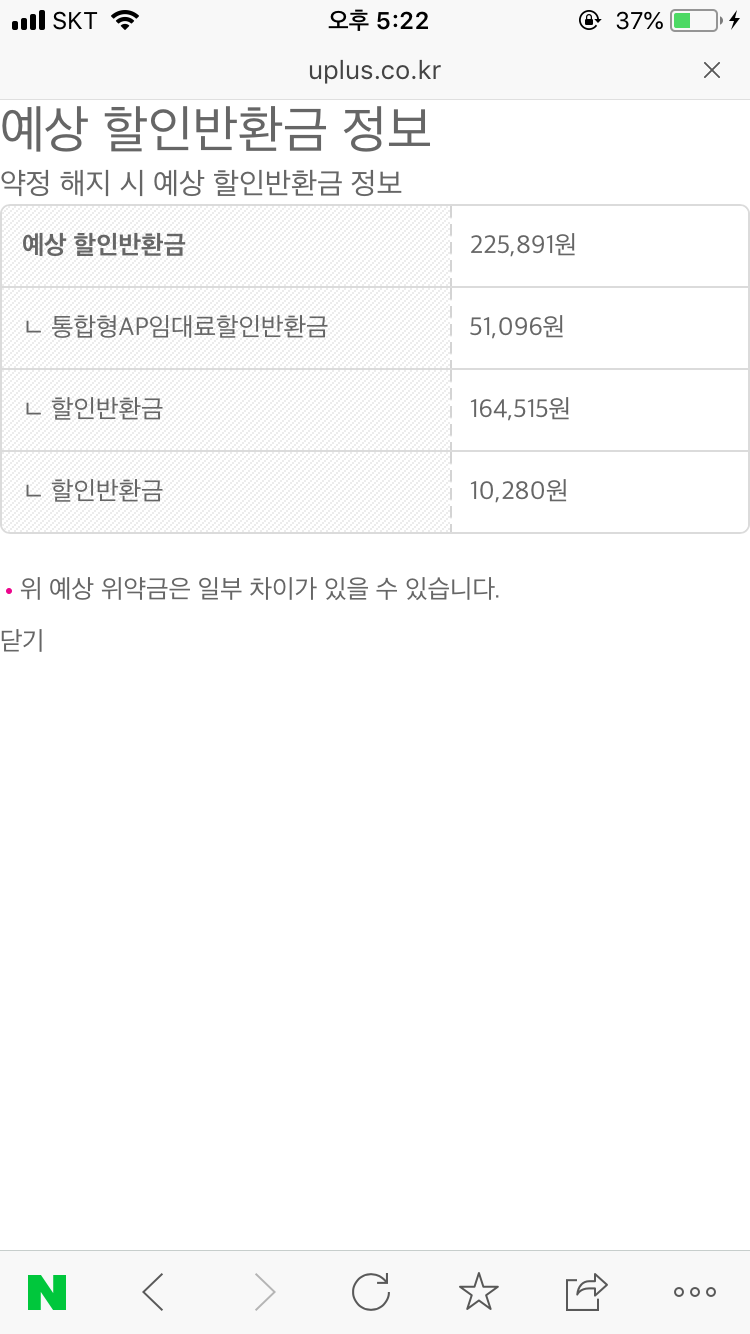The height and width of the screenshot is (1334, 750).
Task: Open the three-dot more menu
Action: pyautogui.click(x=694, y=1292)
